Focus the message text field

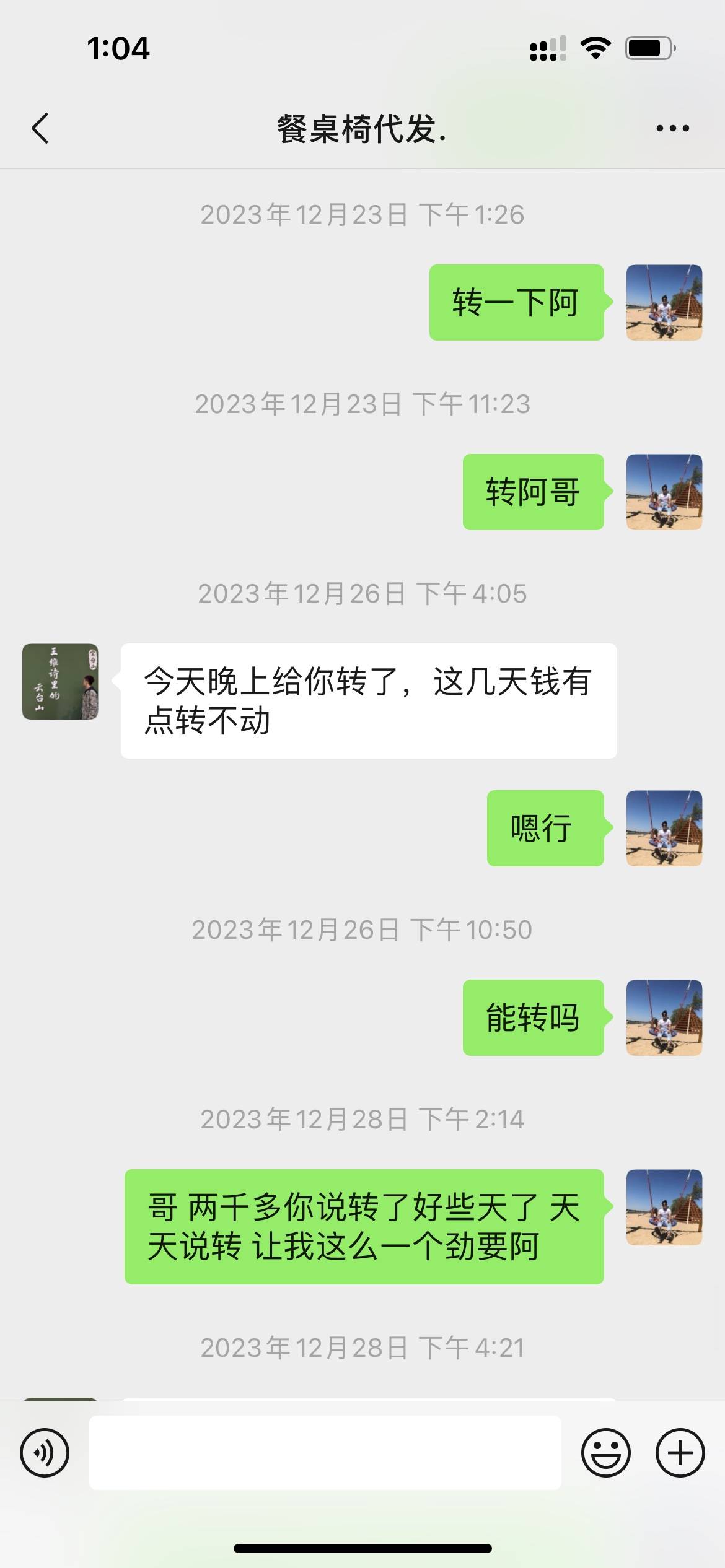325,1453
